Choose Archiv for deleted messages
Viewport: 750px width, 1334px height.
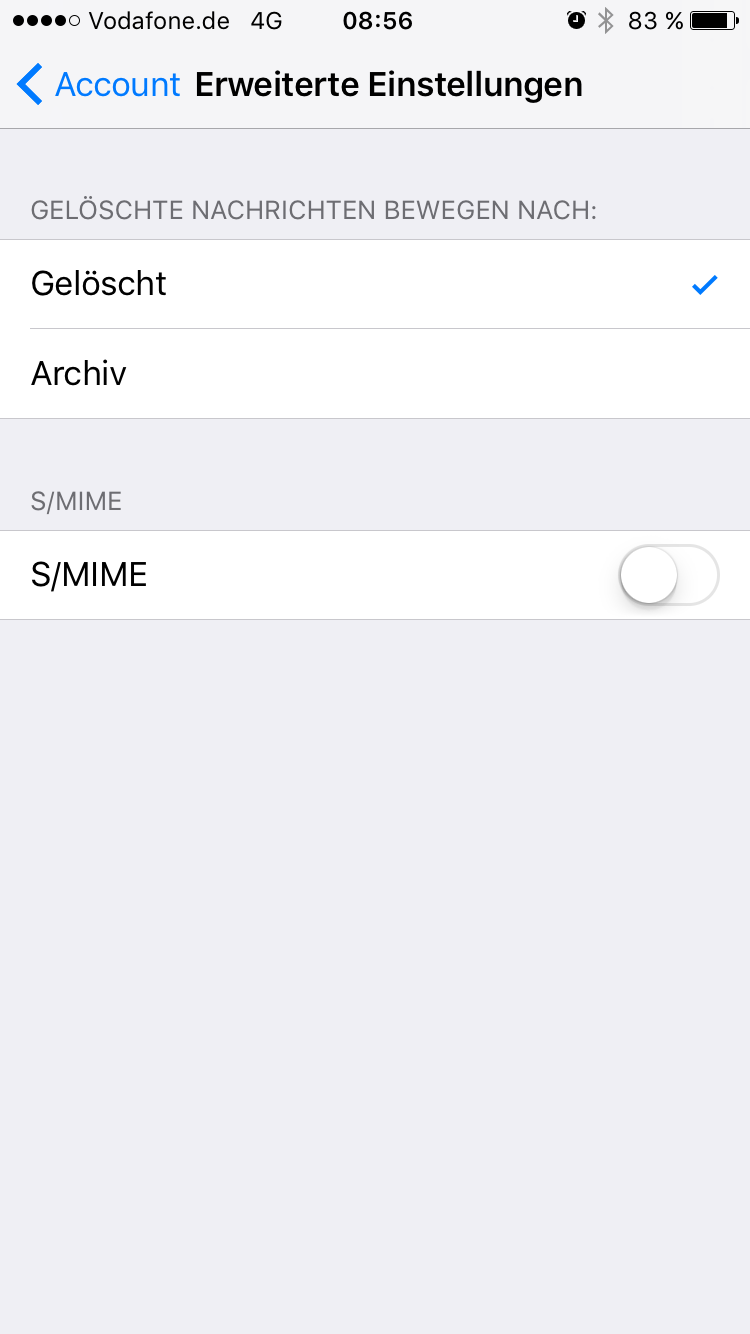pyautogui.click(x=375, y=374)
